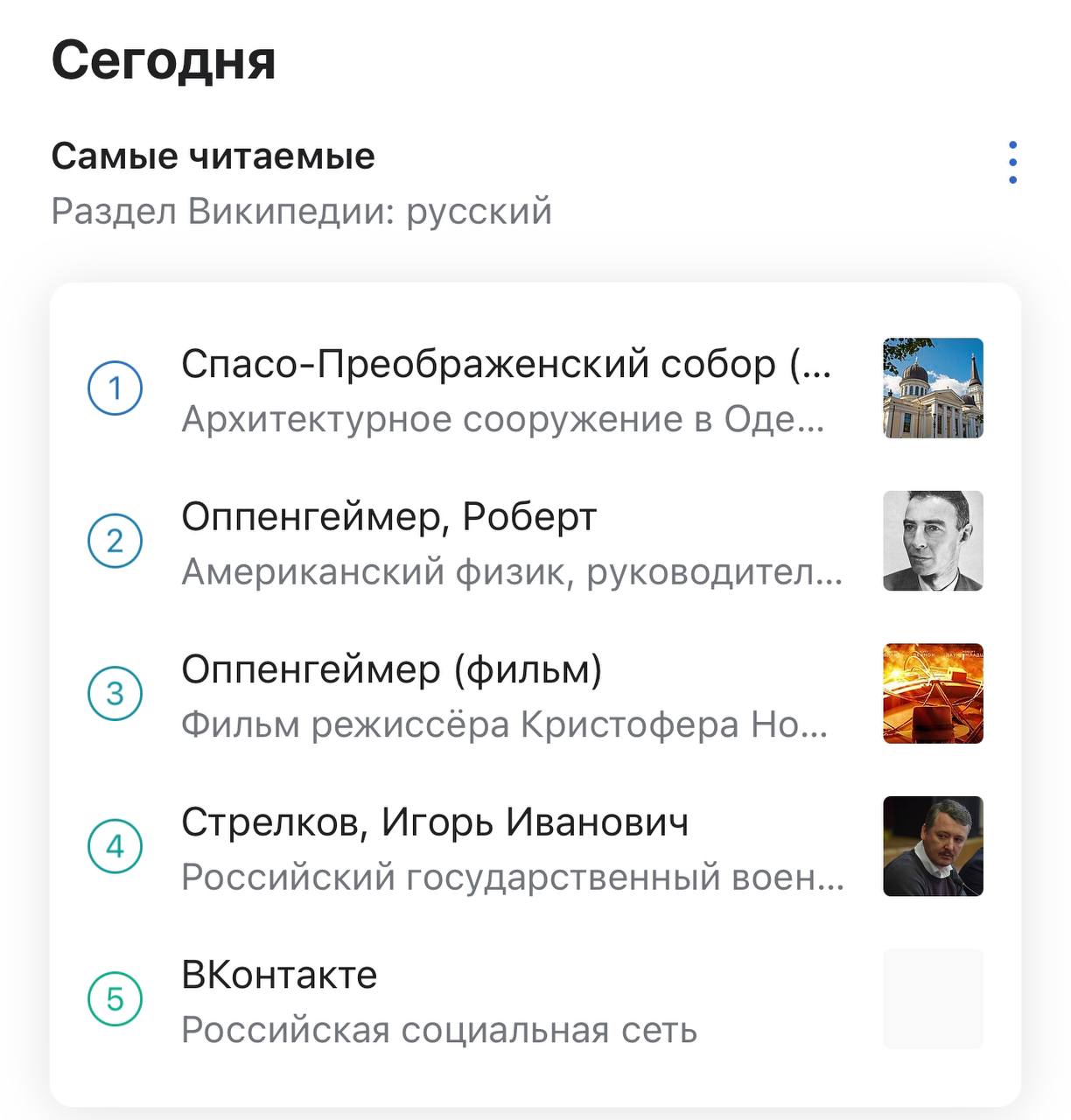The width and height of the screenshot is (1071, 1120).
Task: Open the overflow menu for Самые читаемые
Action: 1012,163
